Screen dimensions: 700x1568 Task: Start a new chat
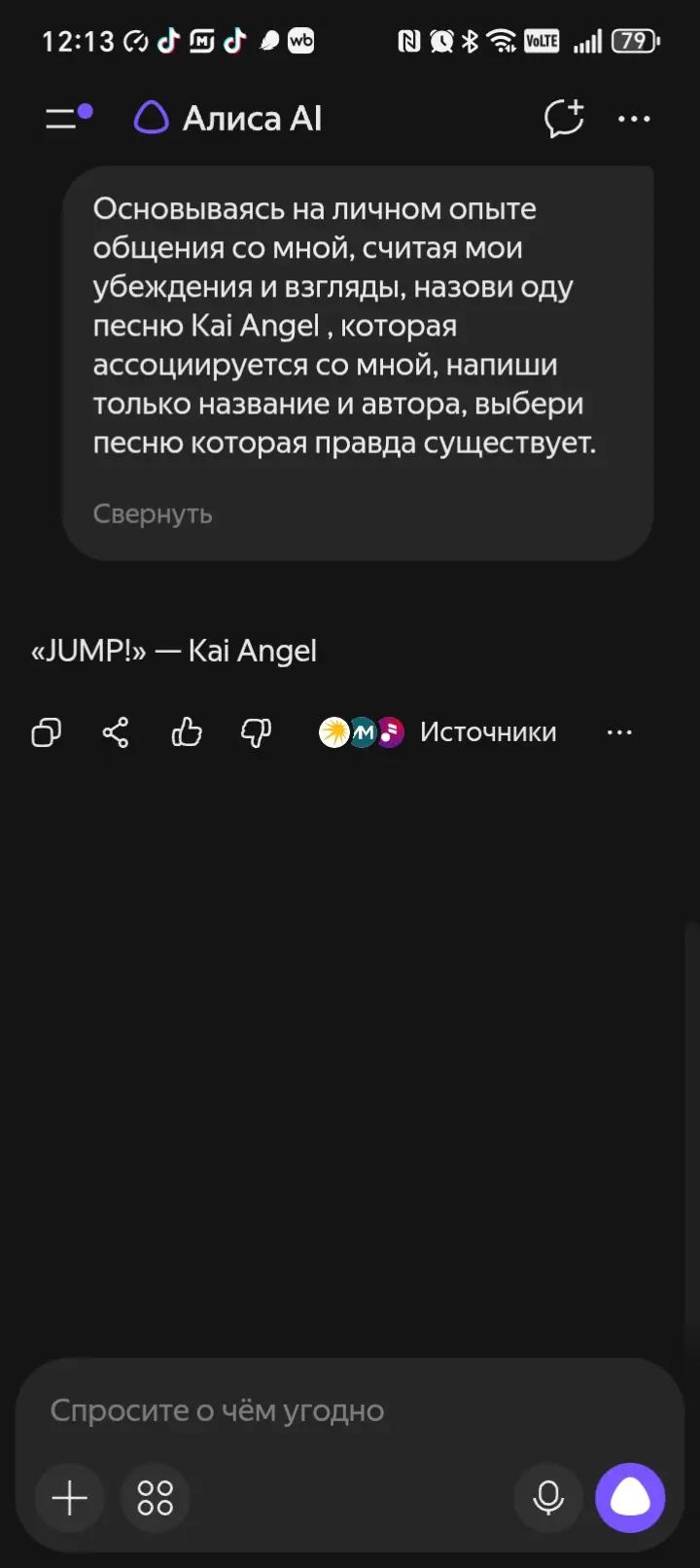564,119
